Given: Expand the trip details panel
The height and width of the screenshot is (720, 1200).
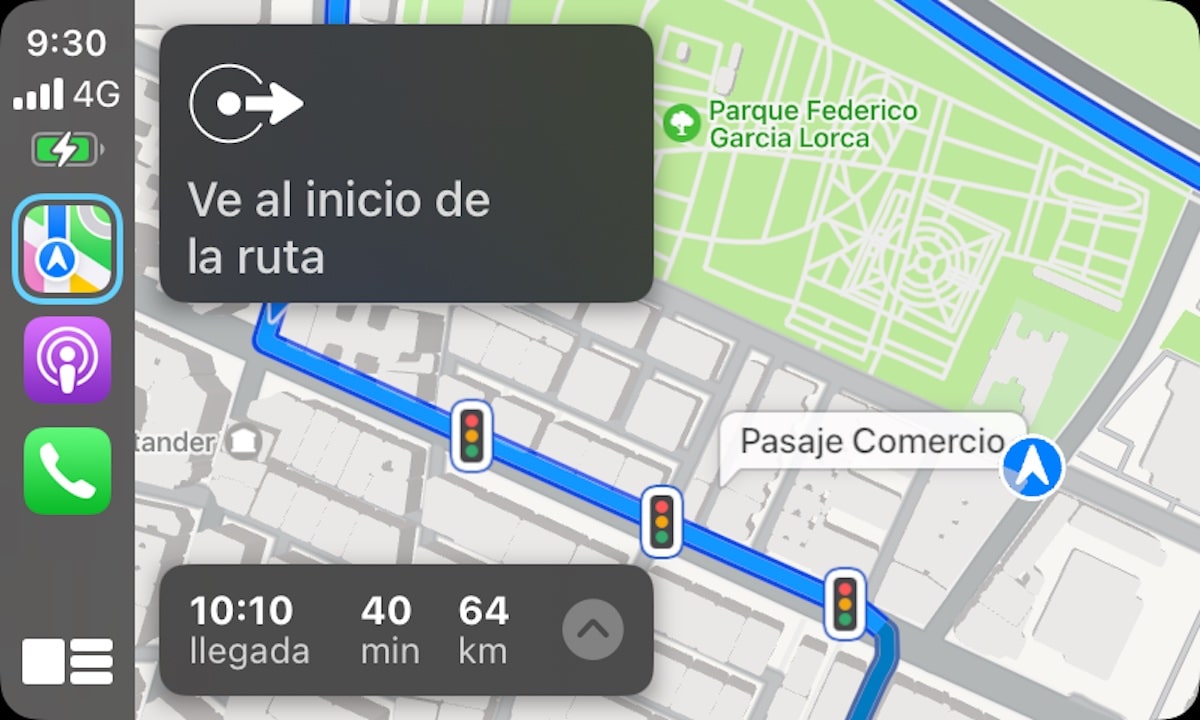Looking at the screenshot, I should point(593,629).
